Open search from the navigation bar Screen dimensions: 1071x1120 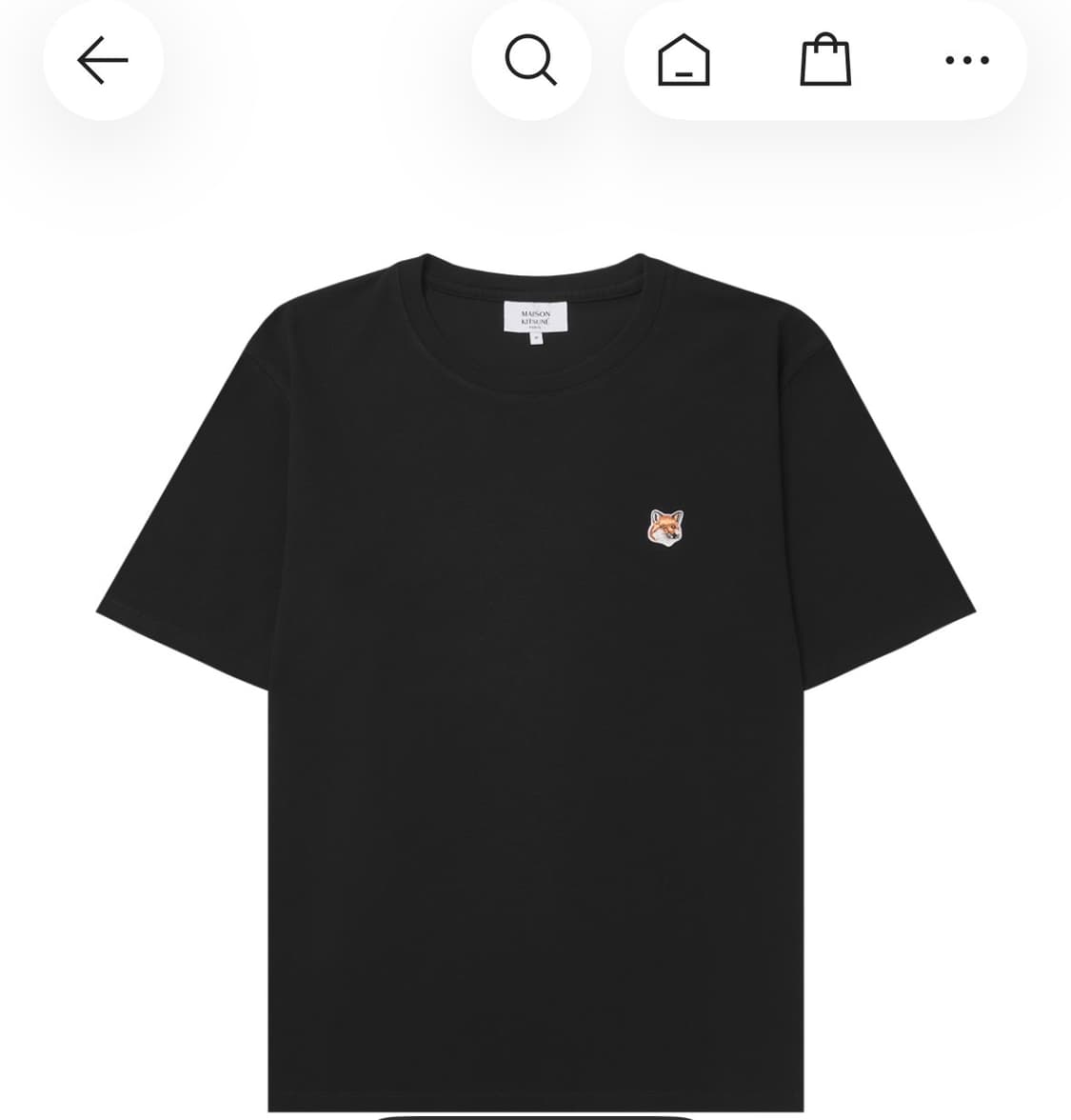click(531, 60)
